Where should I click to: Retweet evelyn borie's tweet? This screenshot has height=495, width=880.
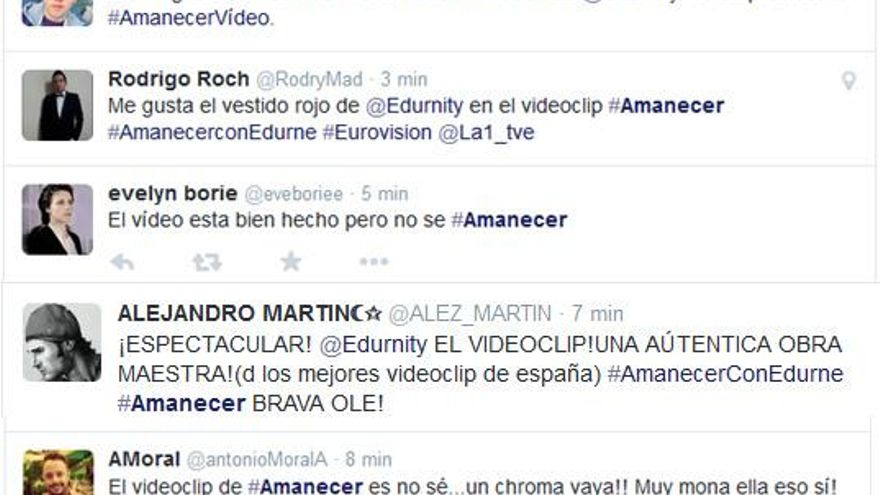pyautogui.click(x=206, y=262)
